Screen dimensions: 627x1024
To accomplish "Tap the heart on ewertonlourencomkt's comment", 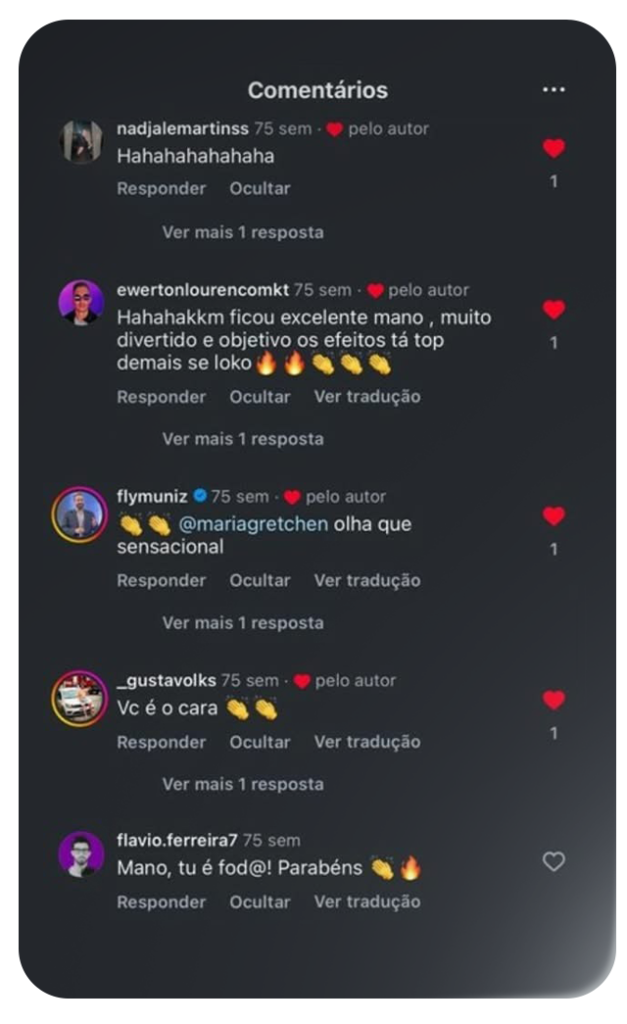I will click(x=553, y=310).
